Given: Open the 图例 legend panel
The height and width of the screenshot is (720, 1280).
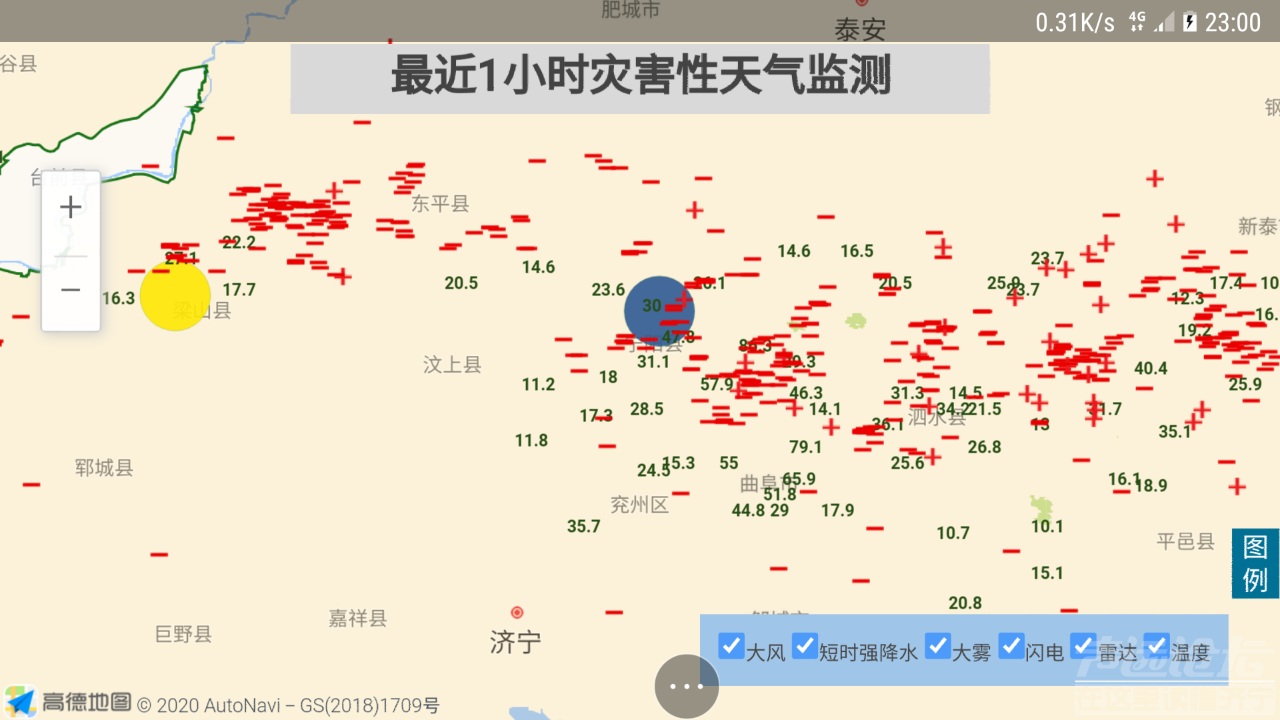Looking at the screenshot, I should click(x=1255, y=563).
